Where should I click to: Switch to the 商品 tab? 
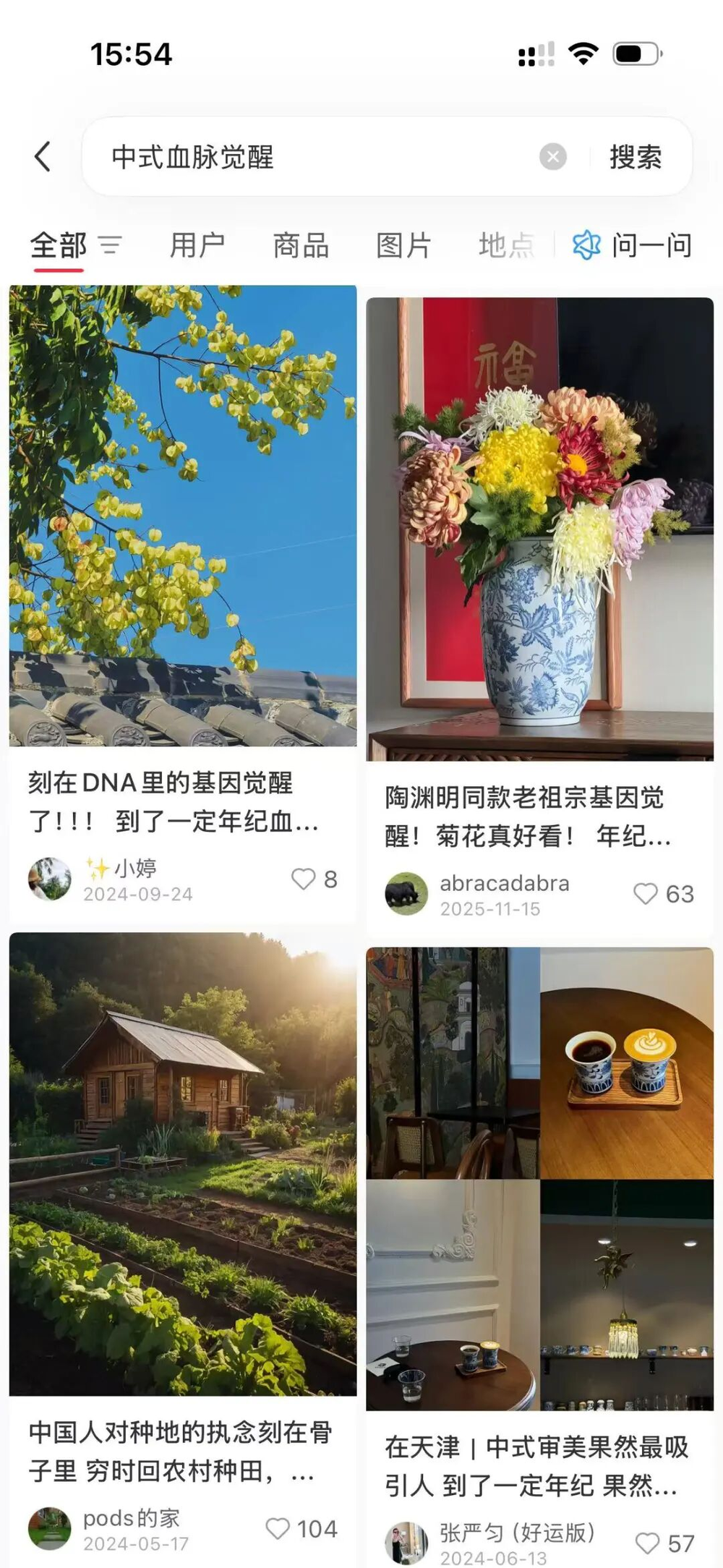(x=301, y=246)
